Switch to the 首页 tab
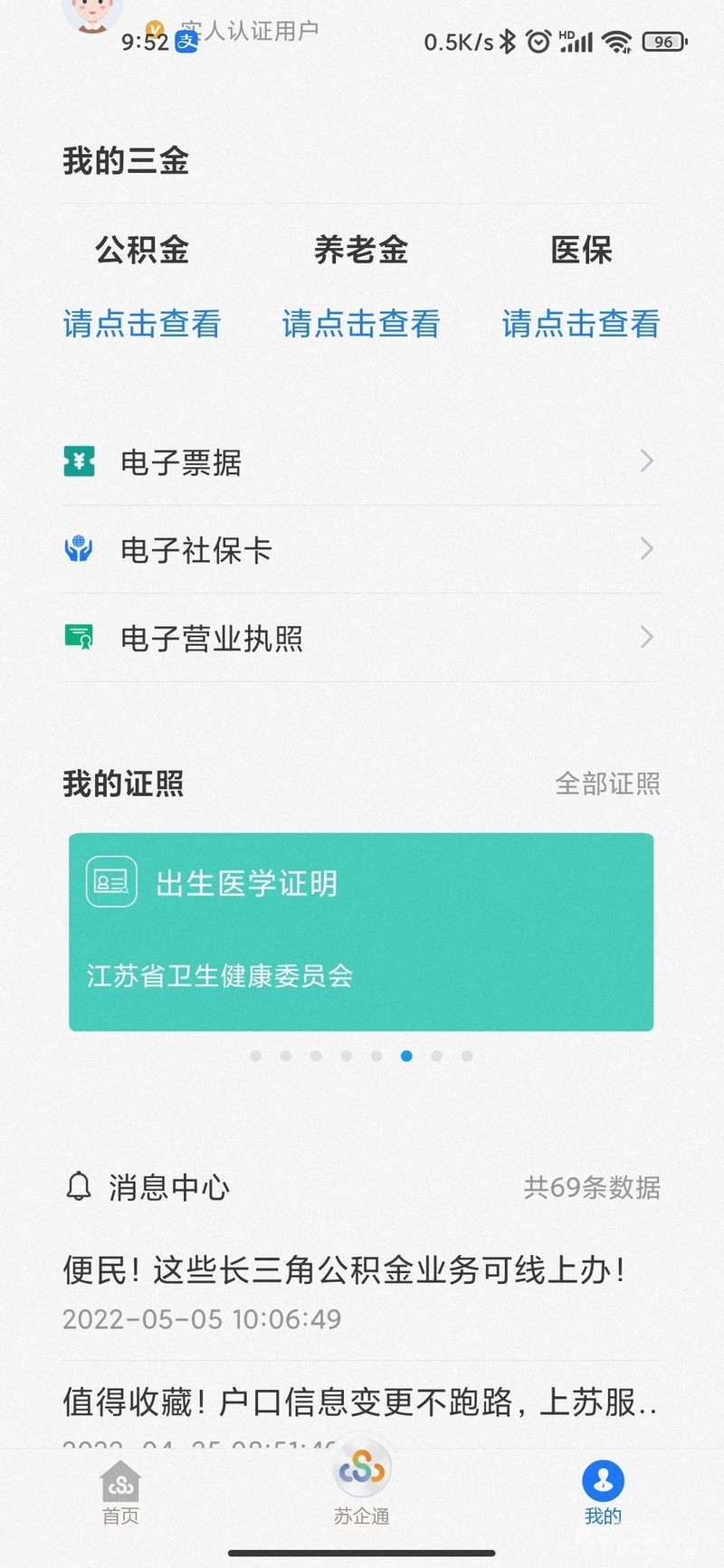724x1568 pixels. 120,1493
